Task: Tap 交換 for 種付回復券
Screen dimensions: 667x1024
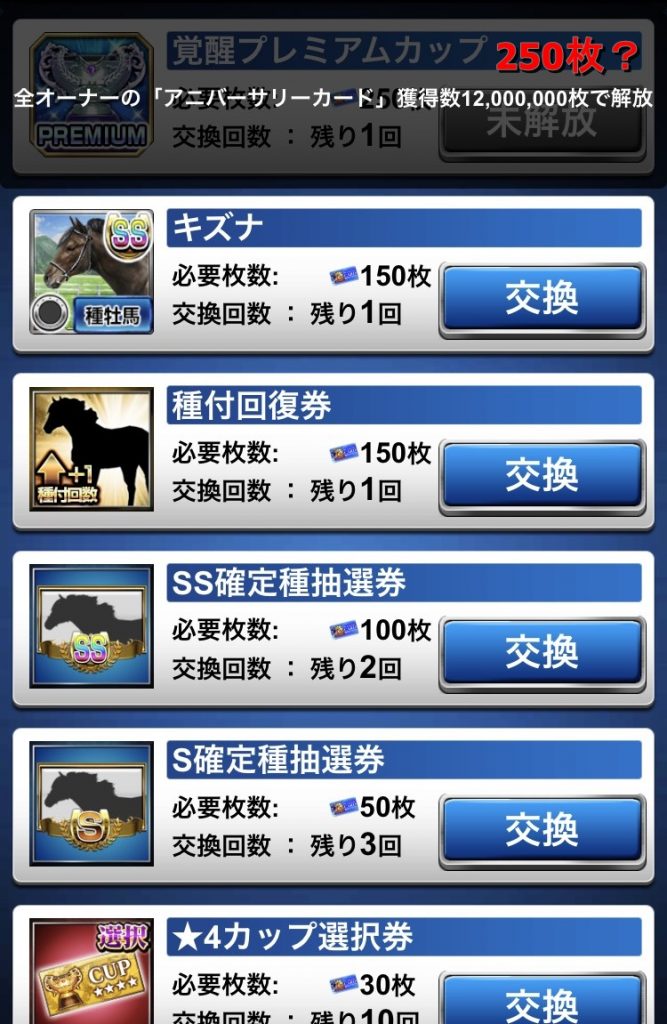Action: click(x=541, y=475)
